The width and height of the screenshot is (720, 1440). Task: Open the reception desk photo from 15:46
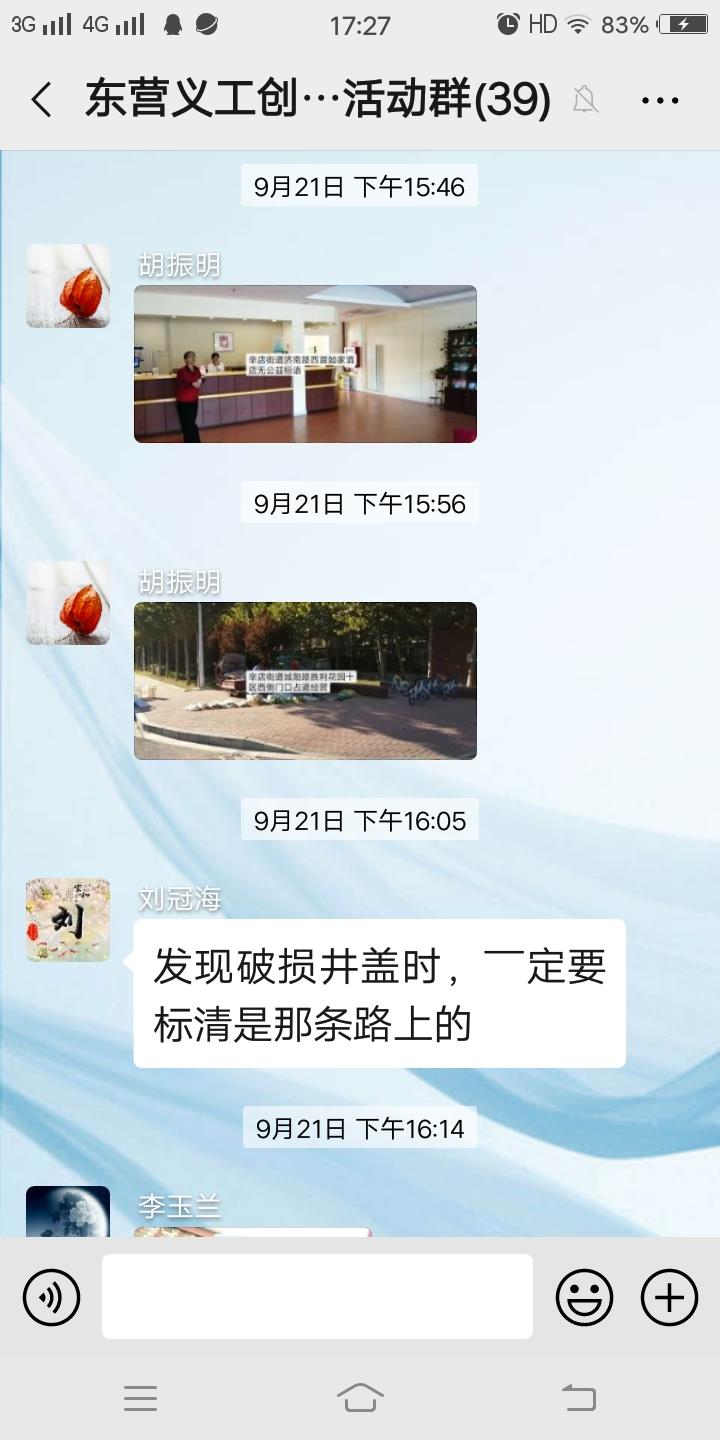[x=305, y=364]
